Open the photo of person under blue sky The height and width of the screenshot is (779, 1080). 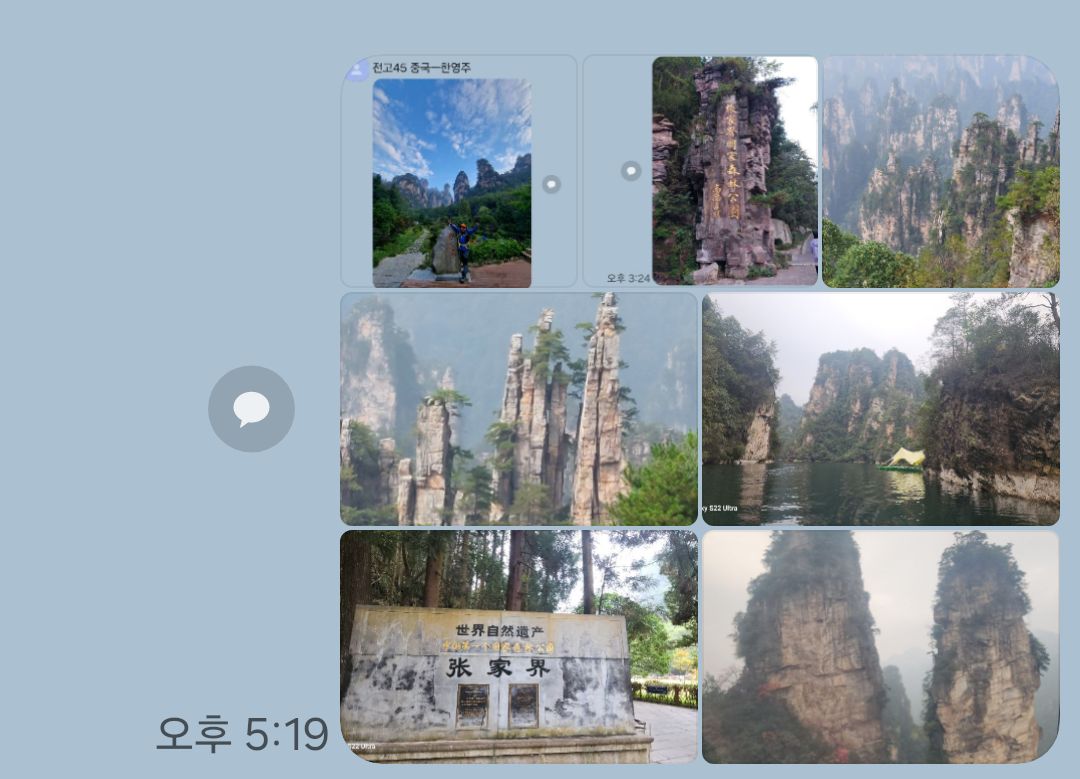[452, 183]
